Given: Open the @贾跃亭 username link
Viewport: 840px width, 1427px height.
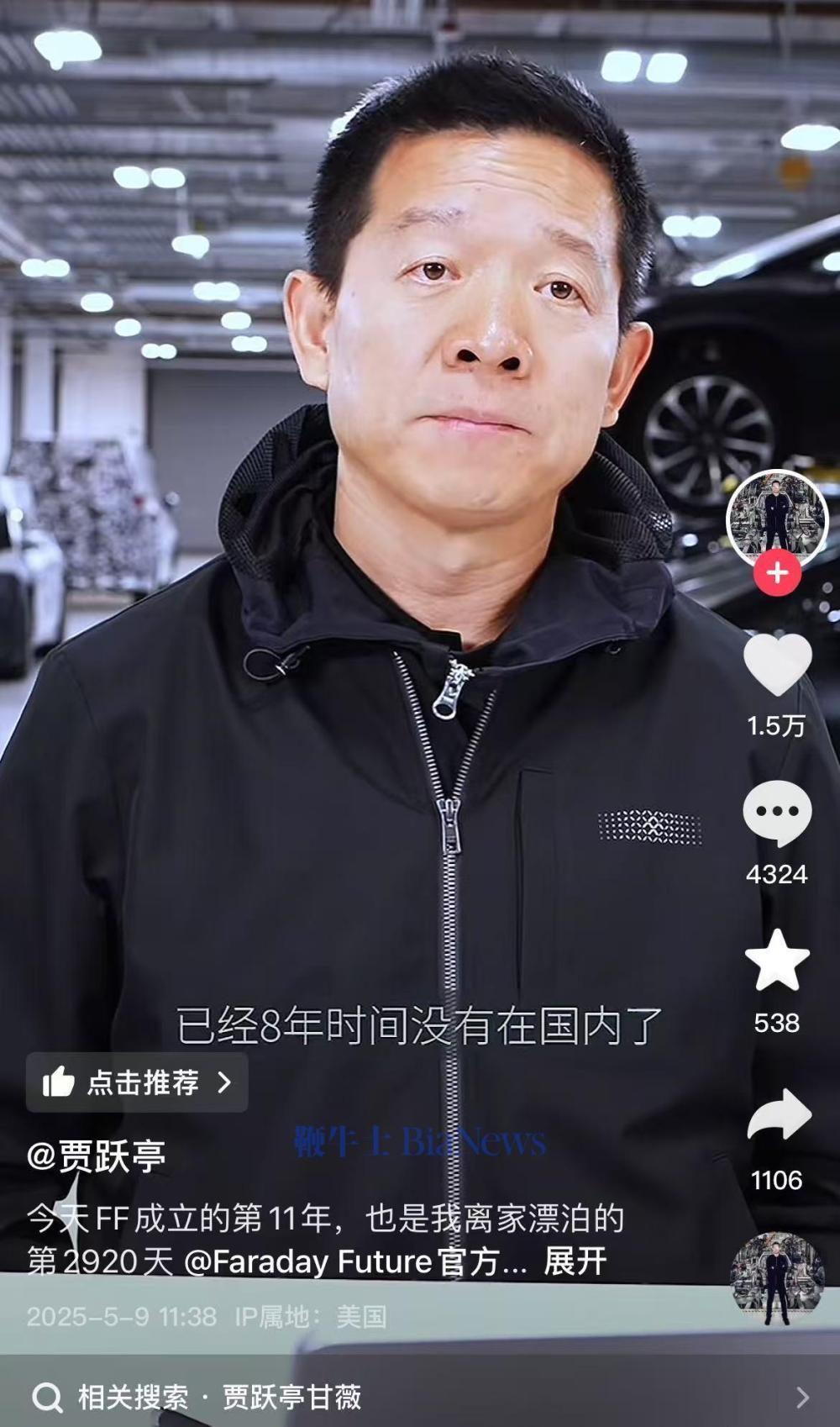Looking at the screenshot, I should point(96,1156).
